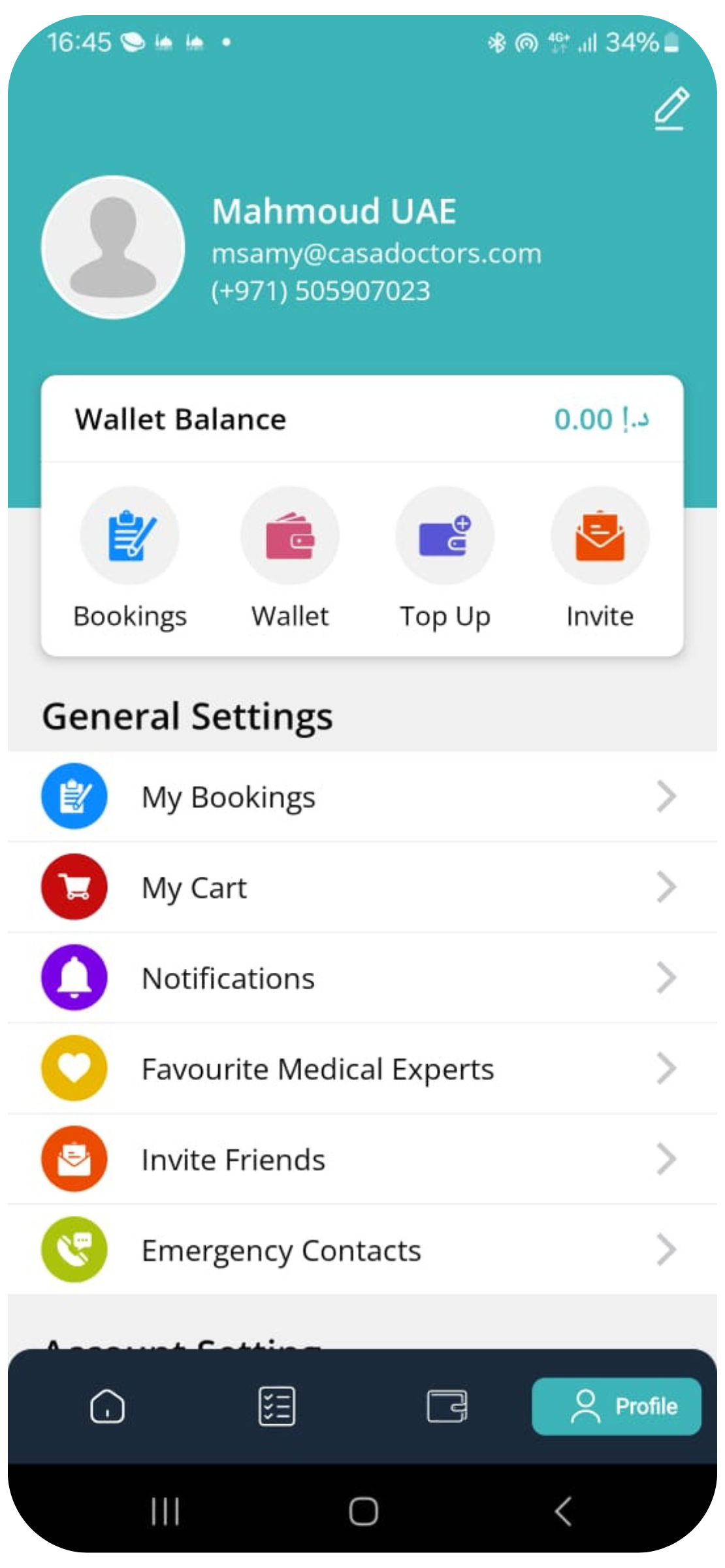This screenshot has height=1568, width=725.
Task: Open the system recent apps button
Action: [165, 1511]
